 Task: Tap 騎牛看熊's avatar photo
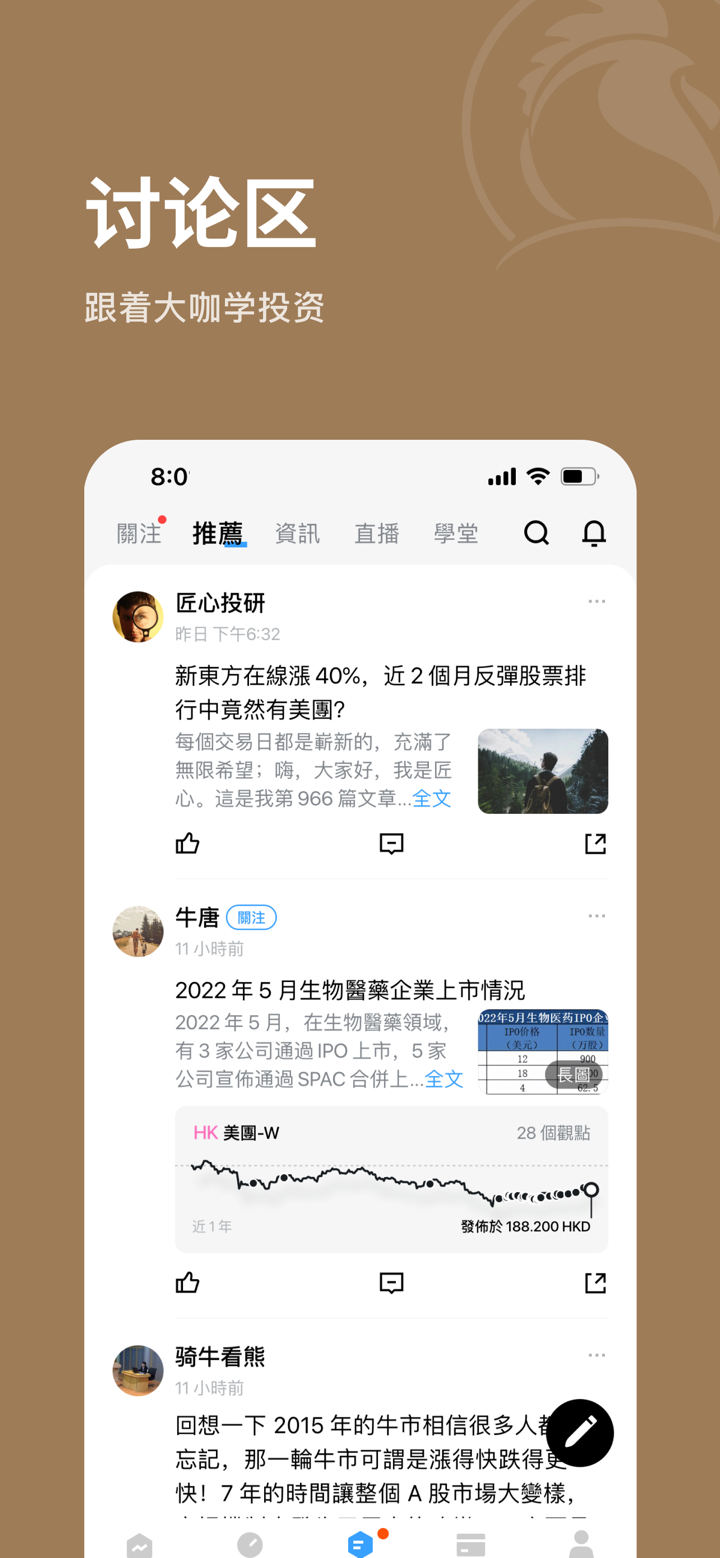click(138, 1371)
